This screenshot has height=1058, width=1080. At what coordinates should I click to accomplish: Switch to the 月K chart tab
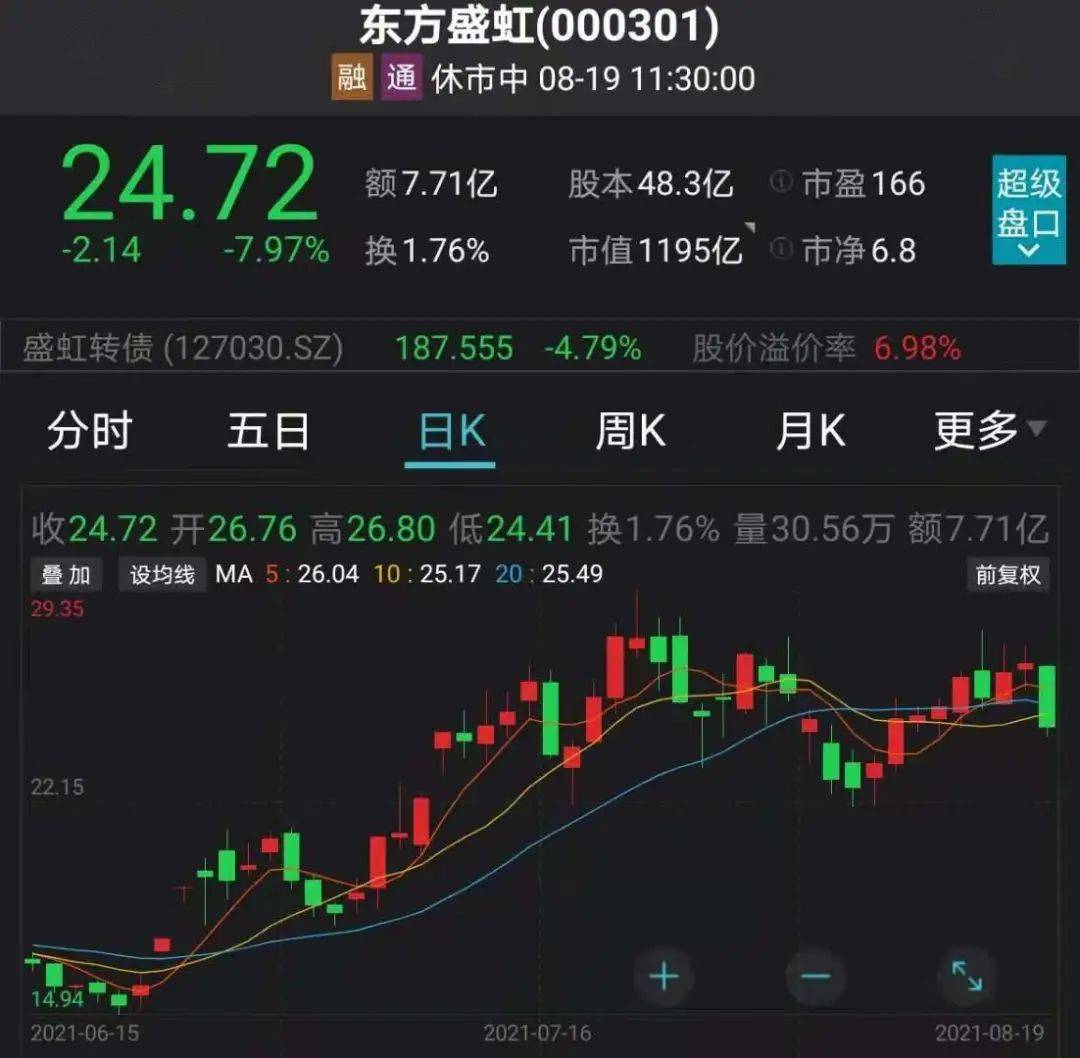(810, 432)
